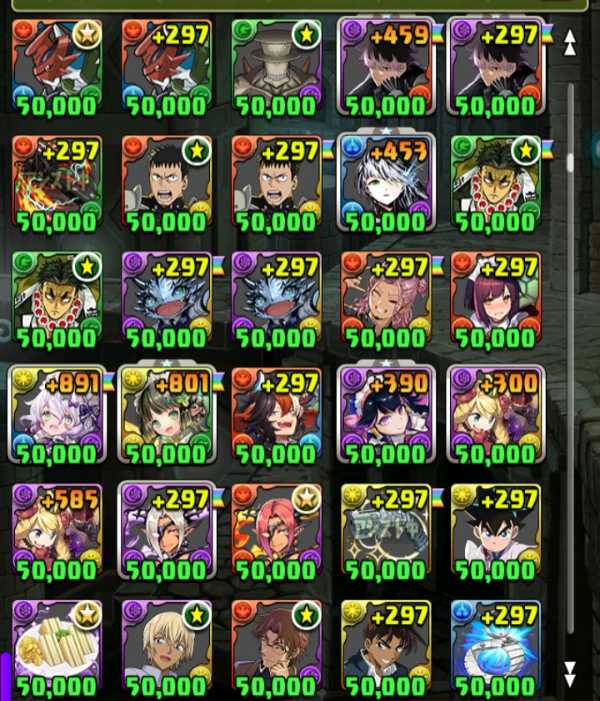Open the flaming dragon fire card +297

tap(57, 183)
